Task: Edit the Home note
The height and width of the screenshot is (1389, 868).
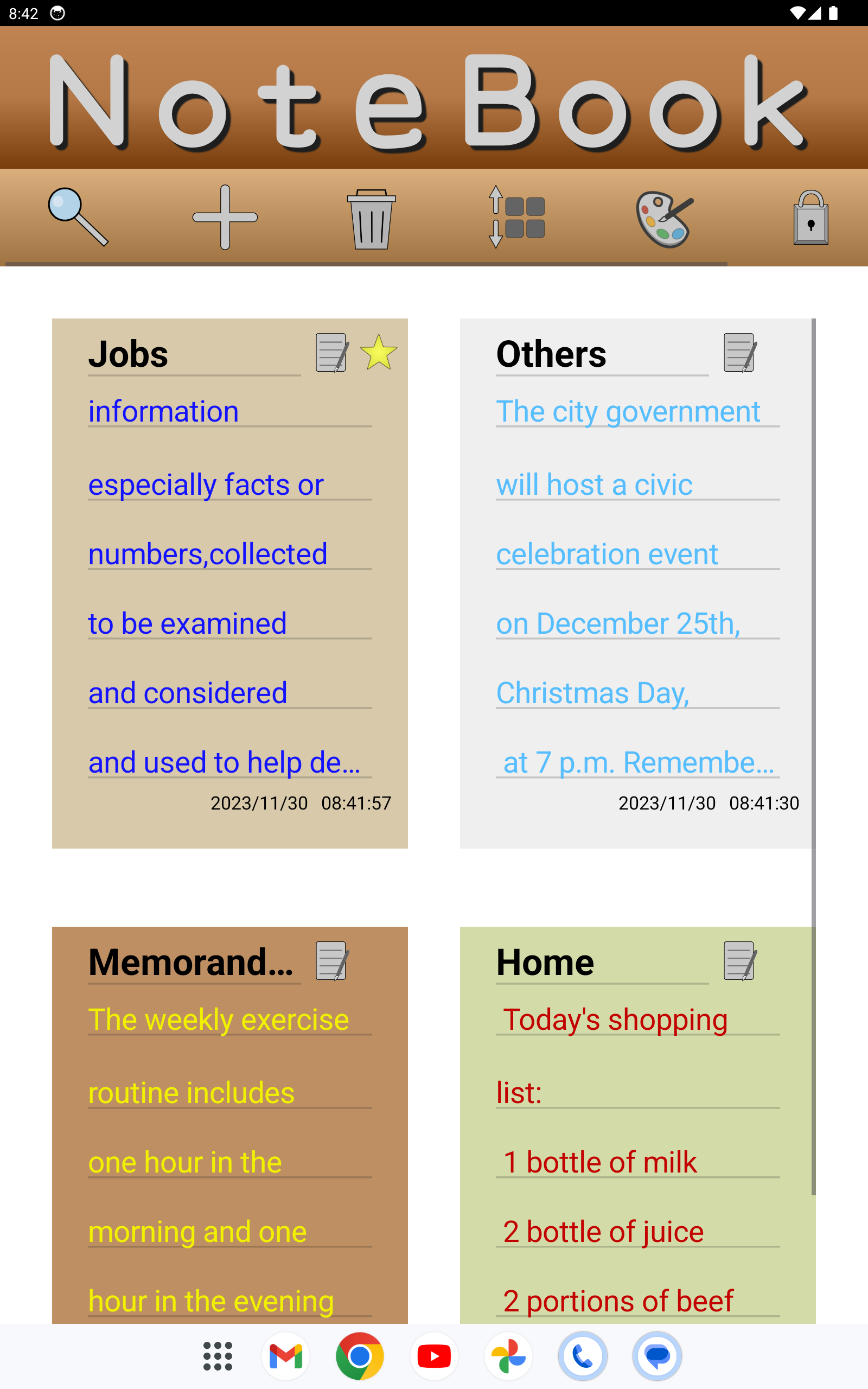Action: [x=740, y=960]
